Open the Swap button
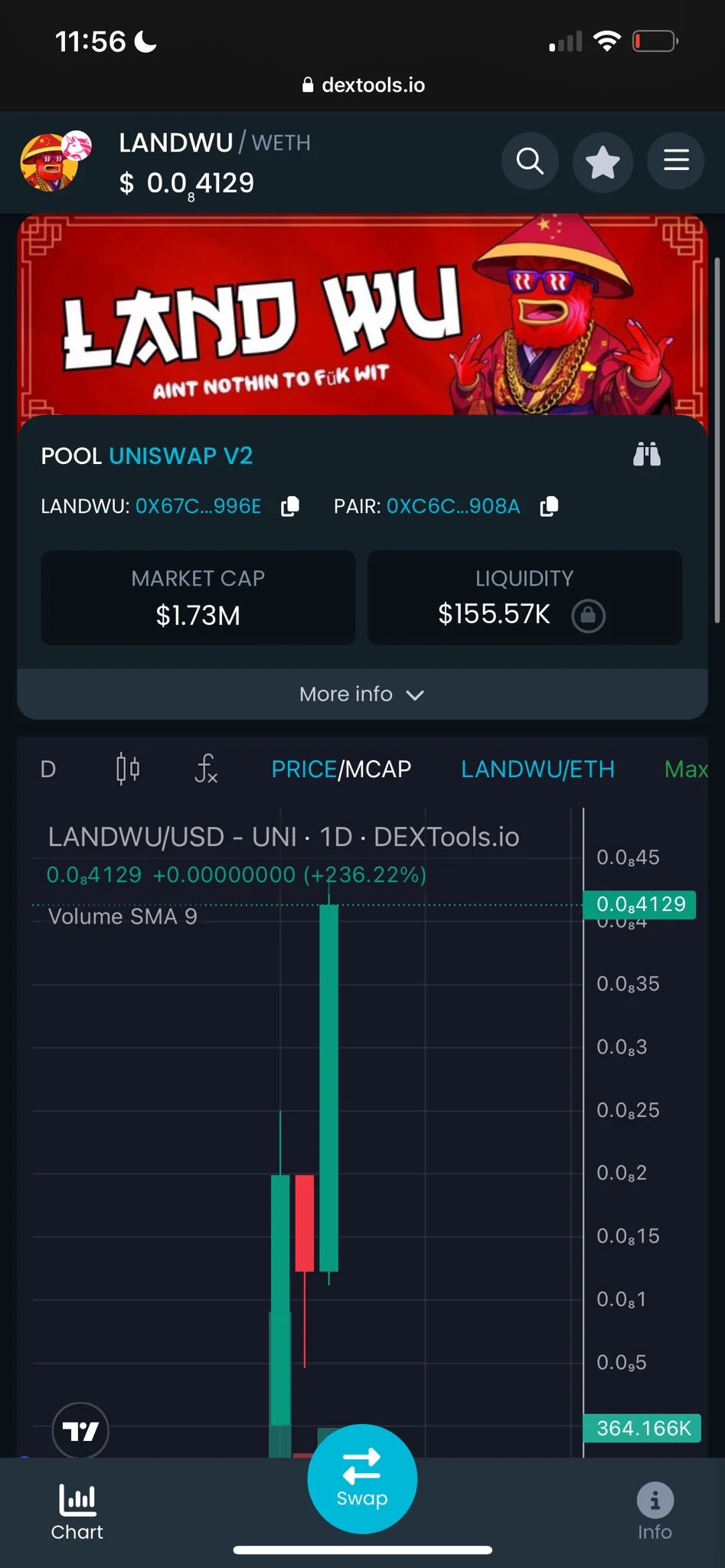 click(362, 1478)
